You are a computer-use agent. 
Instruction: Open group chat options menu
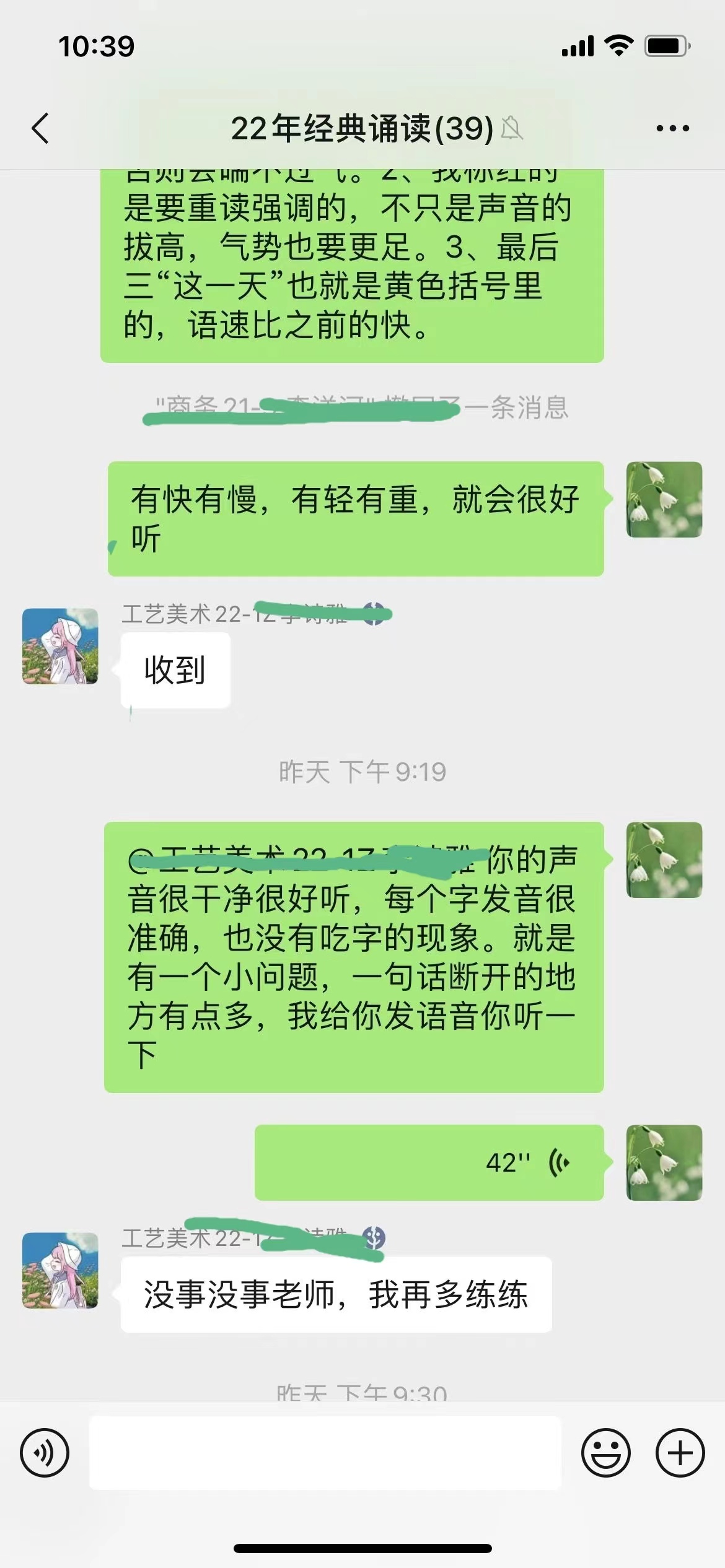click(672, 128)
